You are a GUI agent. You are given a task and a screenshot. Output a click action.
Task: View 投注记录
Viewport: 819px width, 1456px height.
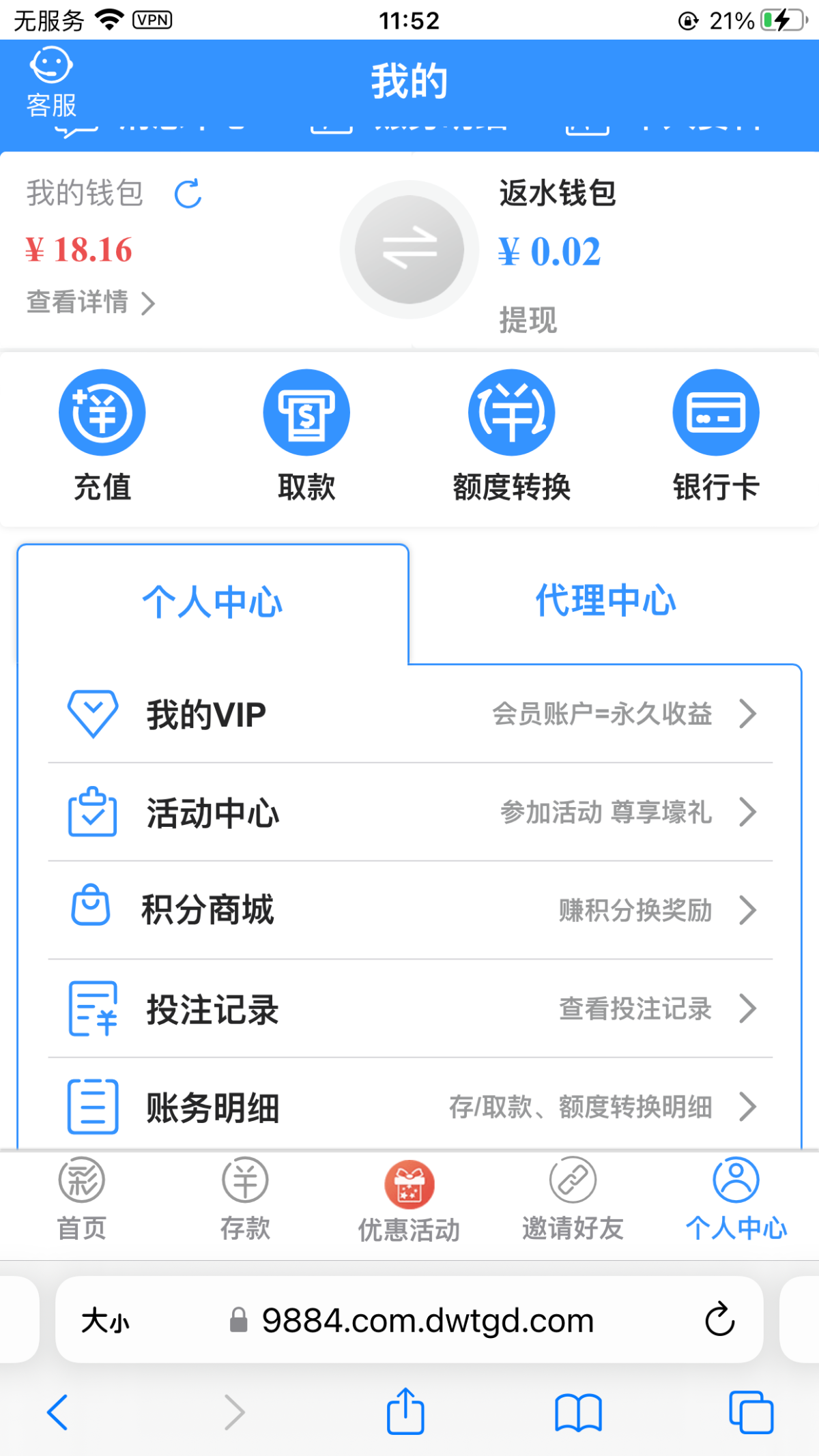tap(410, 1009)
